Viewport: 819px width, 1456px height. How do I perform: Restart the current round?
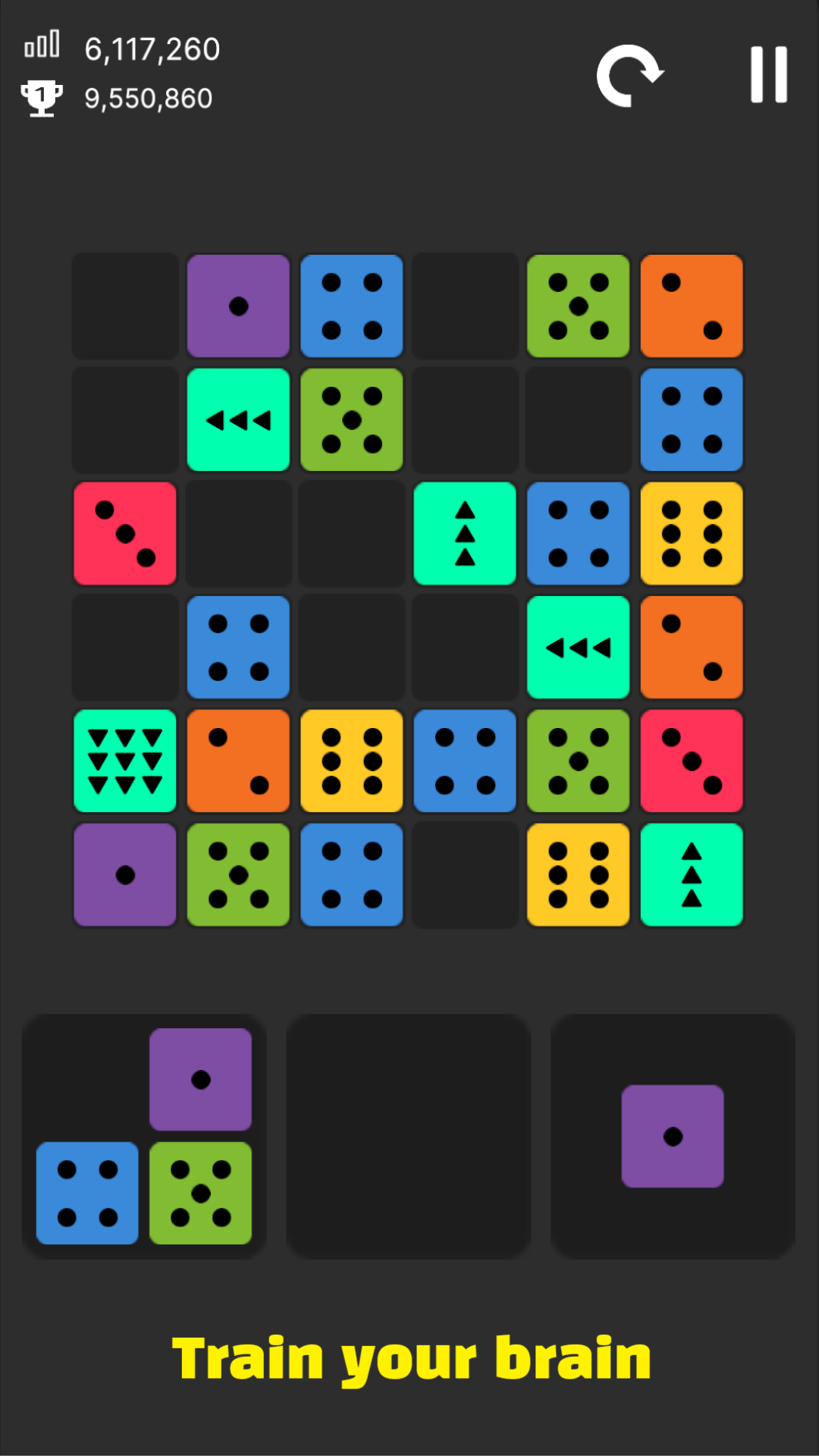[629, 74]
